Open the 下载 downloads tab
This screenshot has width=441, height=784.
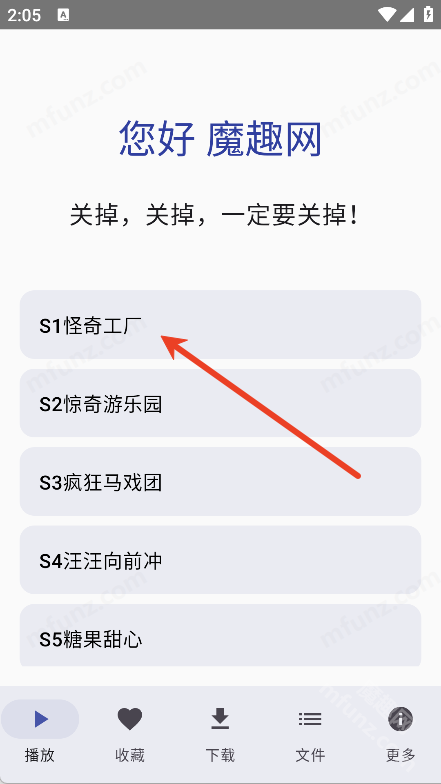[220, 732]
